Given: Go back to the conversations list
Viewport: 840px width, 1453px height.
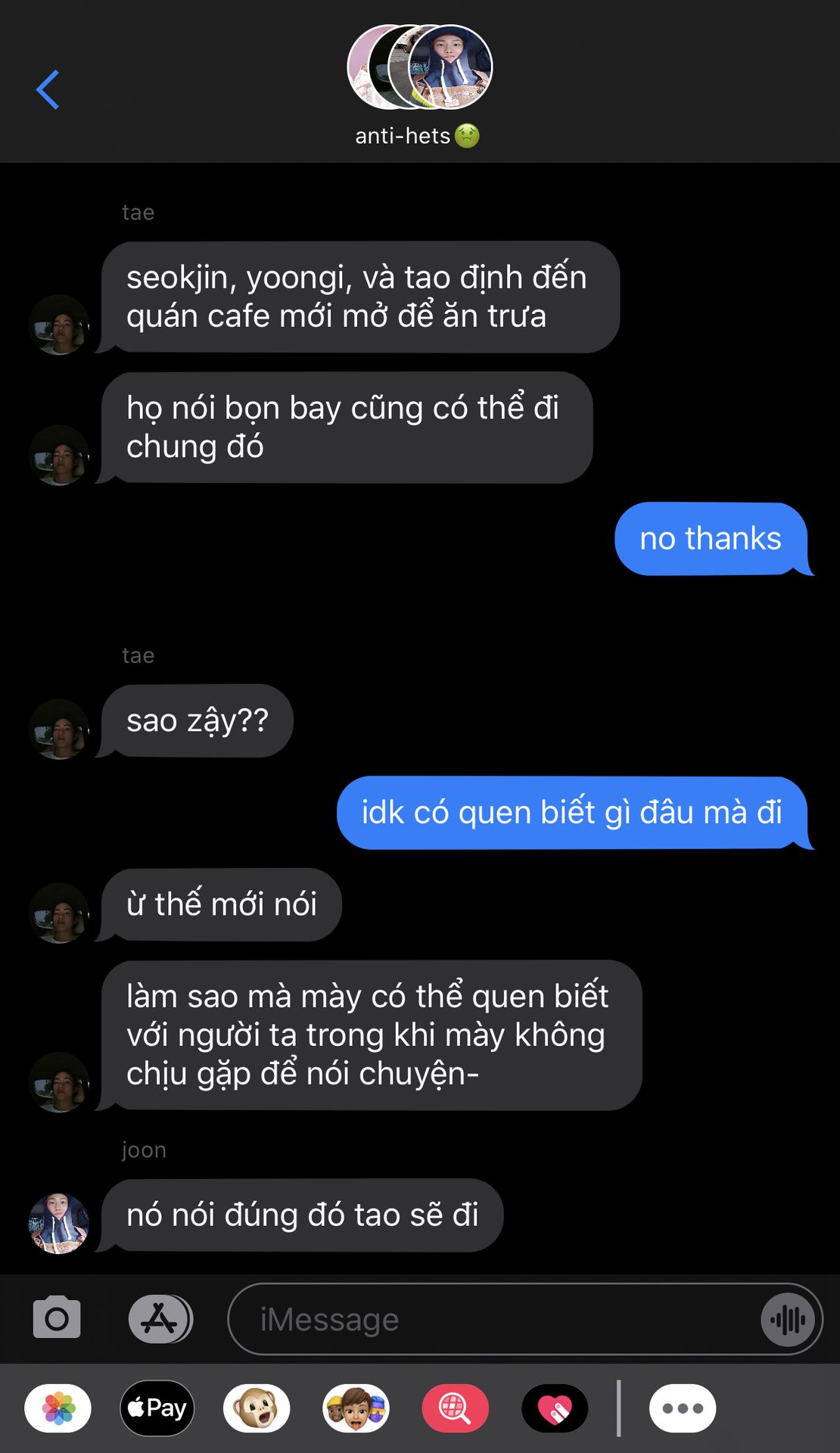Looking at the screenshot, I should [48, 89].
